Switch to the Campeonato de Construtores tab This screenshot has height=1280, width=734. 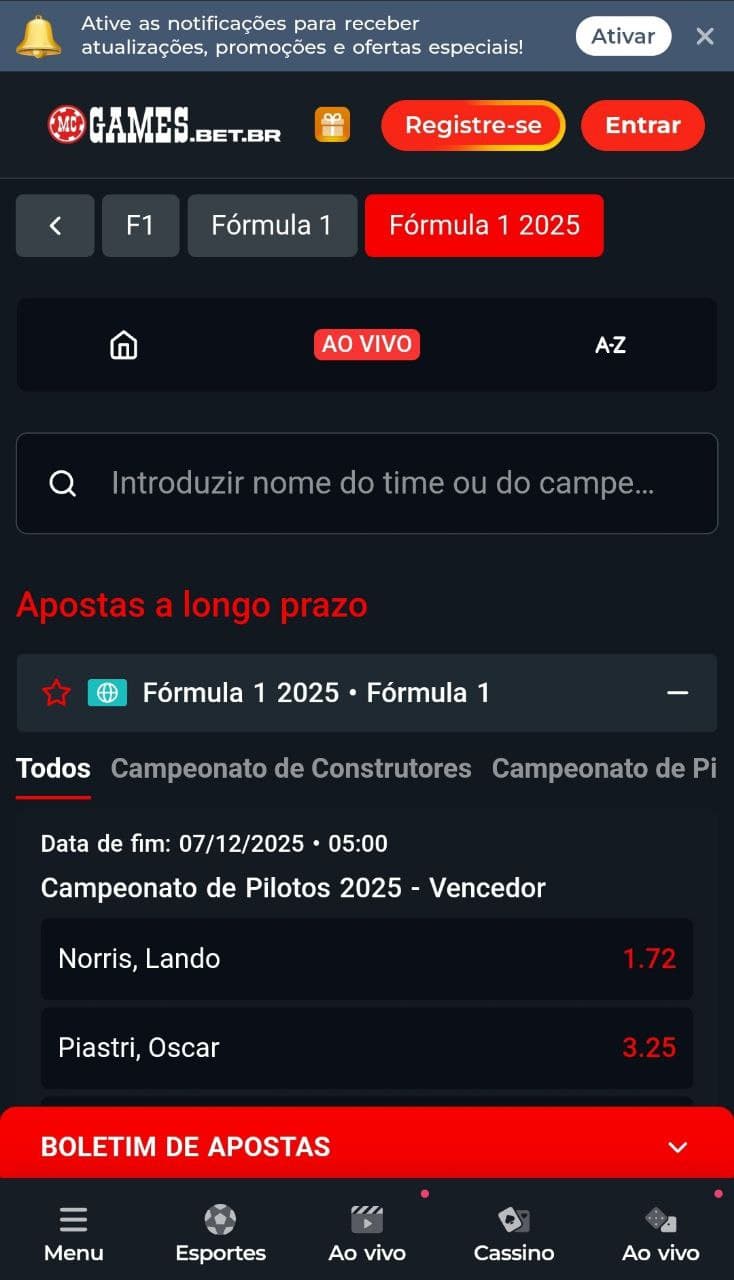tap(291, 768)
